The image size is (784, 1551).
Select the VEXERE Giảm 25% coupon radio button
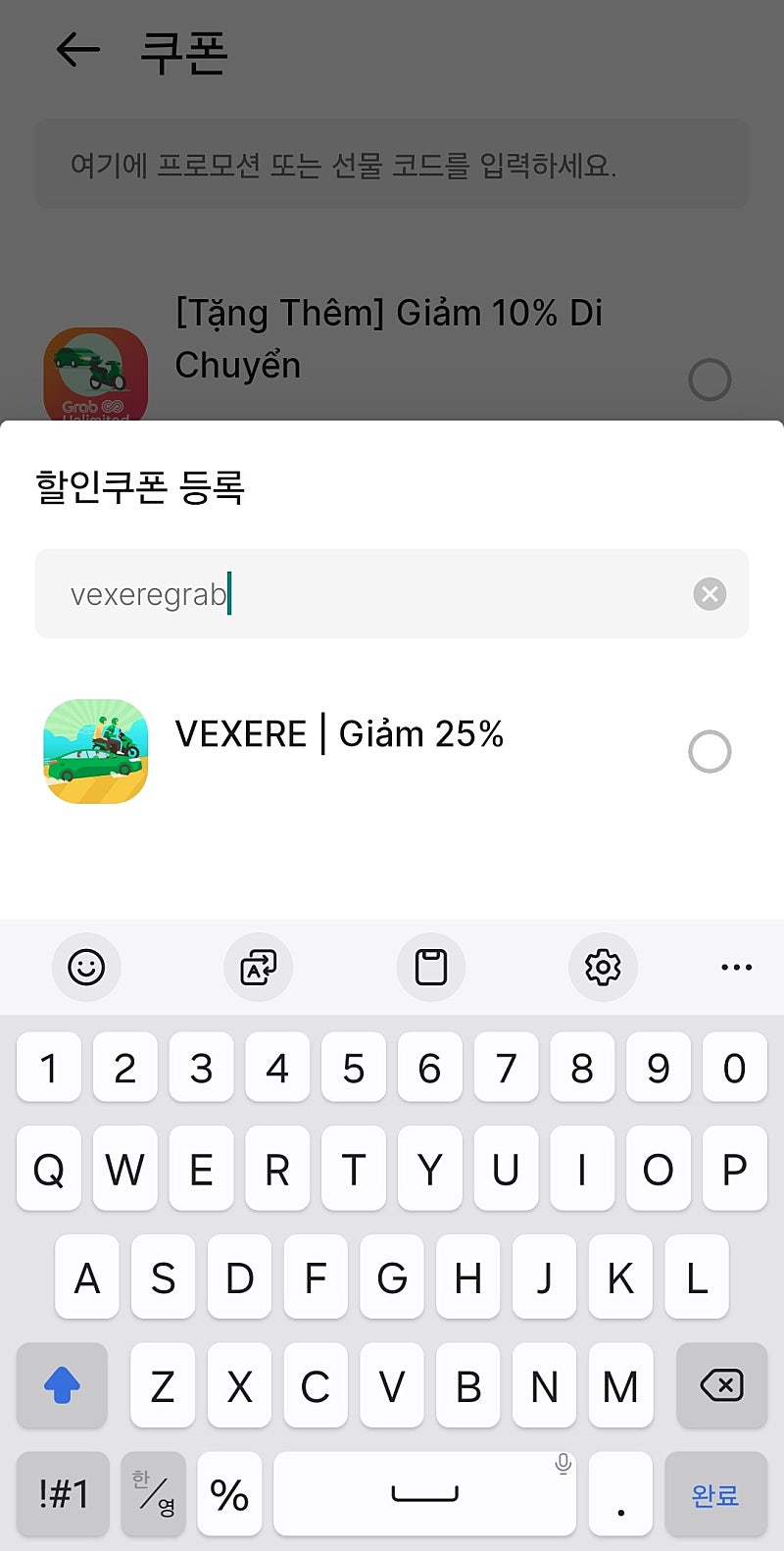point(710,752)
